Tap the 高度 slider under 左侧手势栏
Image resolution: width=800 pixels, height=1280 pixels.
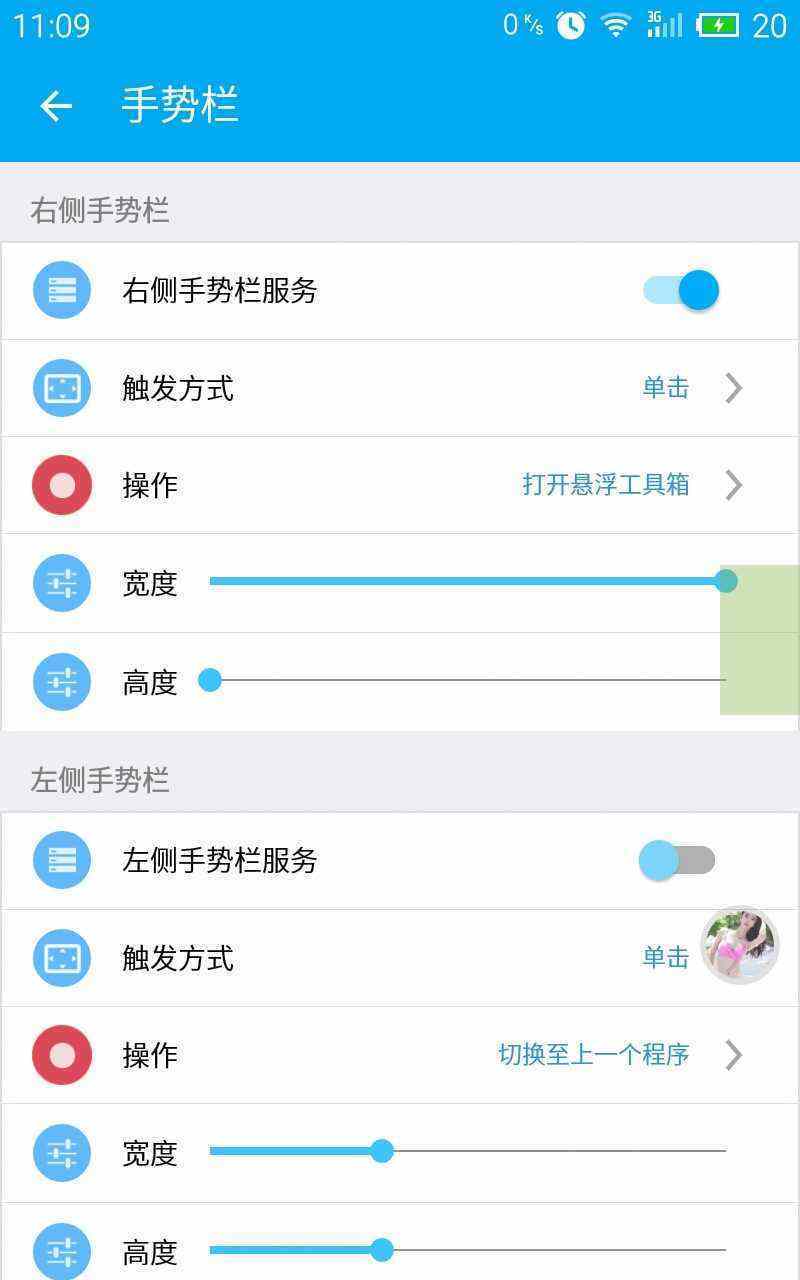click(467, 1250)
